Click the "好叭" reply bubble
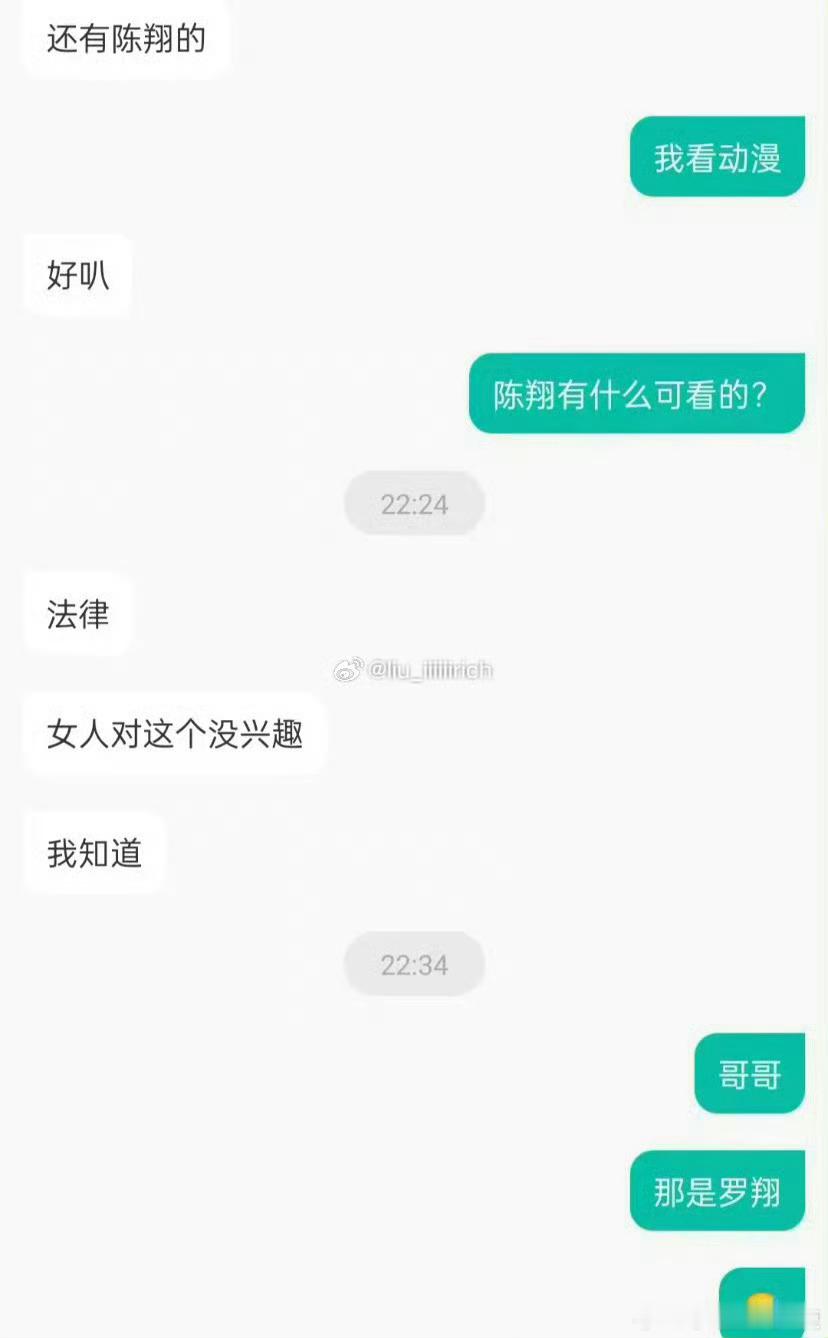This screenshot has height=1338, width=828. click(76, 275)
